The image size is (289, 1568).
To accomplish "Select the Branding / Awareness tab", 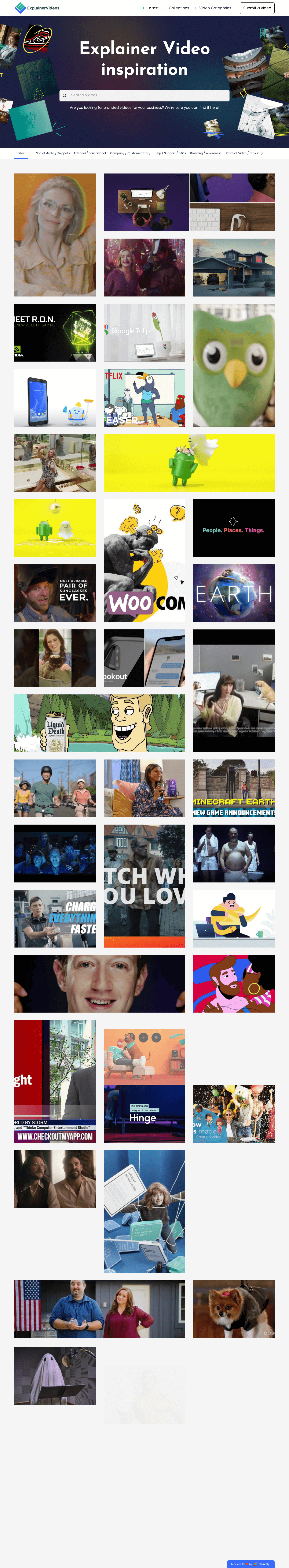I will [205, 153].
